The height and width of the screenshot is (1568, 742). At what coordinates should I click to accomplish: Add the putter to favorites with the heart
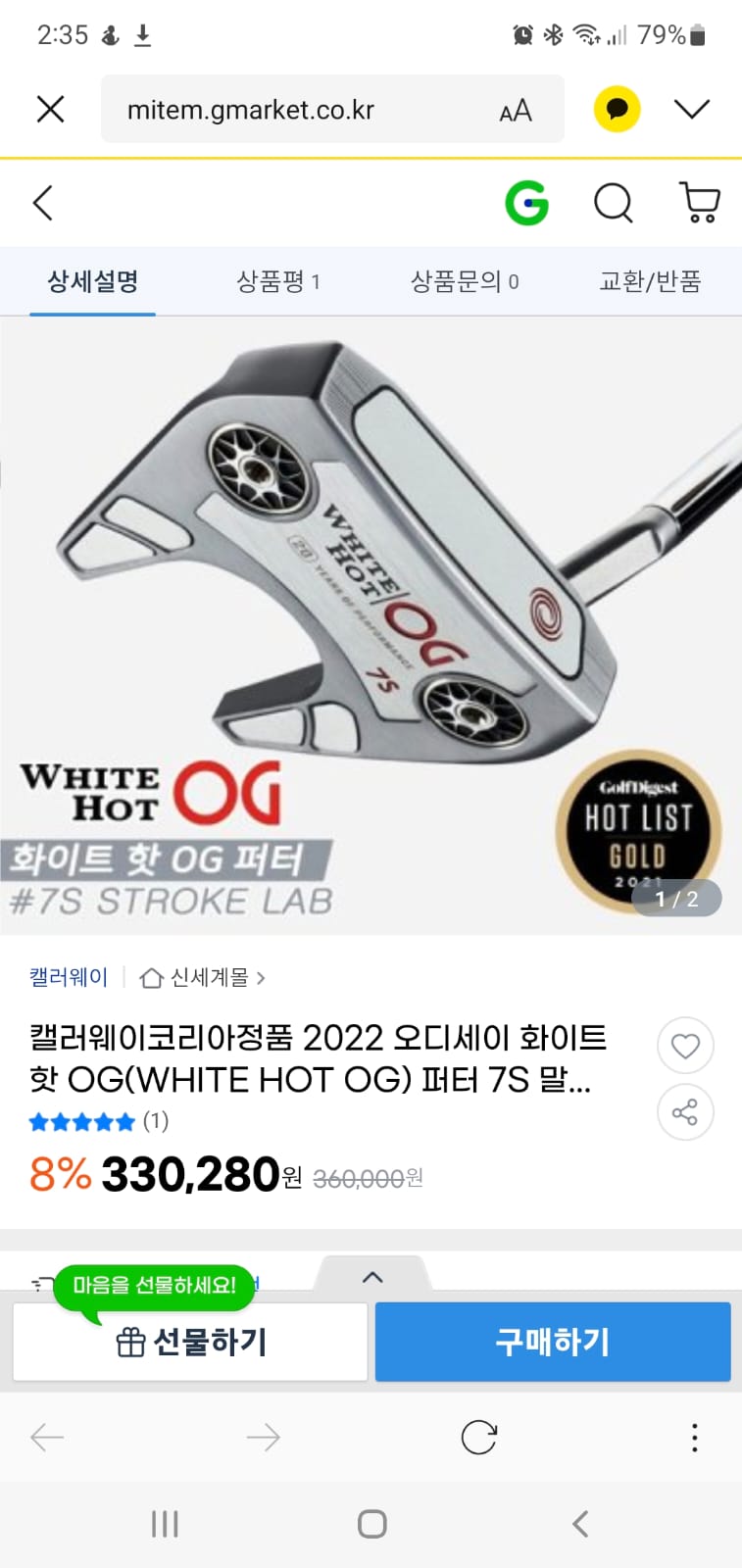pyautogui.click(x=685, y=1046)
